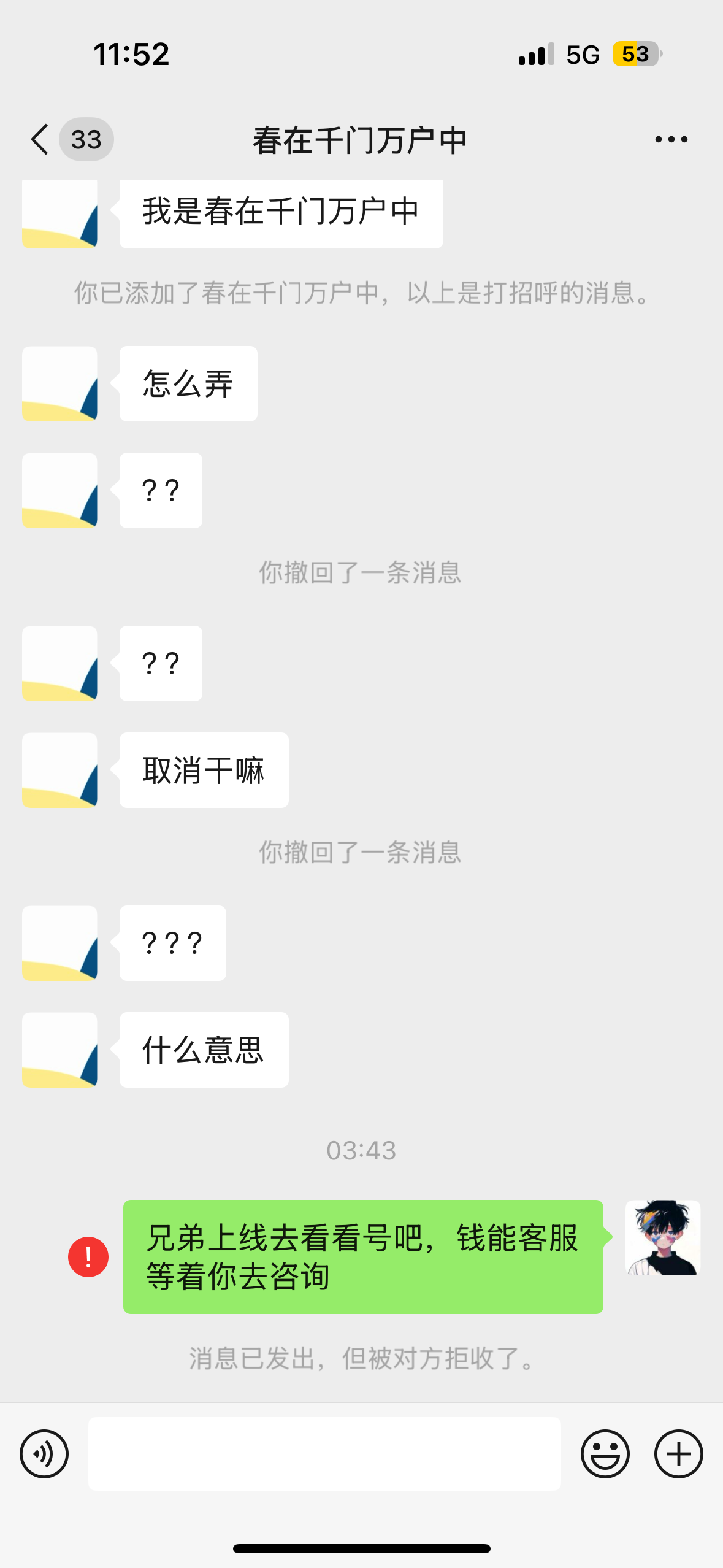Open the plus attachments menu

pyautogui.click(x=678, y=1453)
